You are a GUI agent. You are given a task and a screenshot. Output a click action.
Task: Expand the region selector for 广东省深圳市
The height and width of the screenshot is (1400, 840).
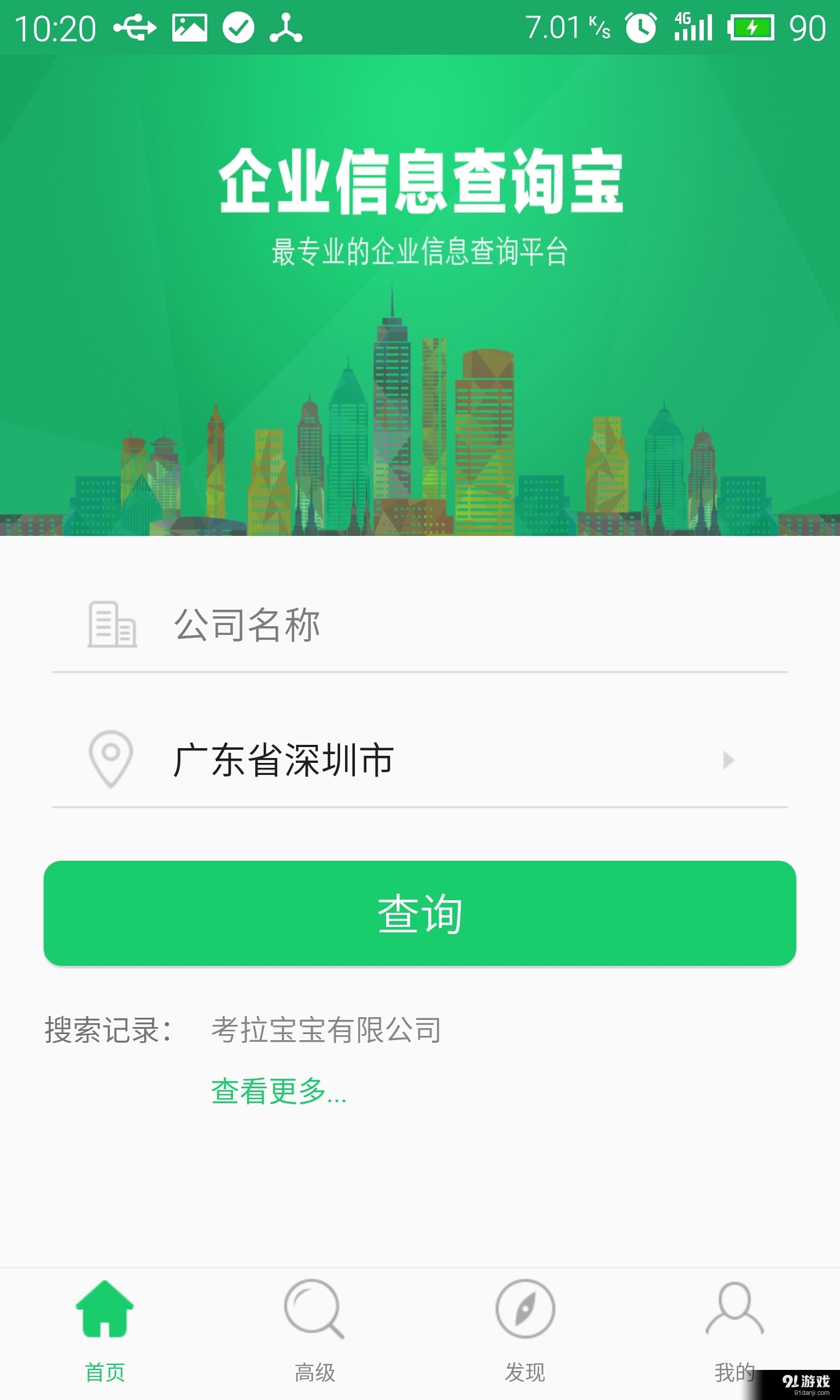pos(396,760)
